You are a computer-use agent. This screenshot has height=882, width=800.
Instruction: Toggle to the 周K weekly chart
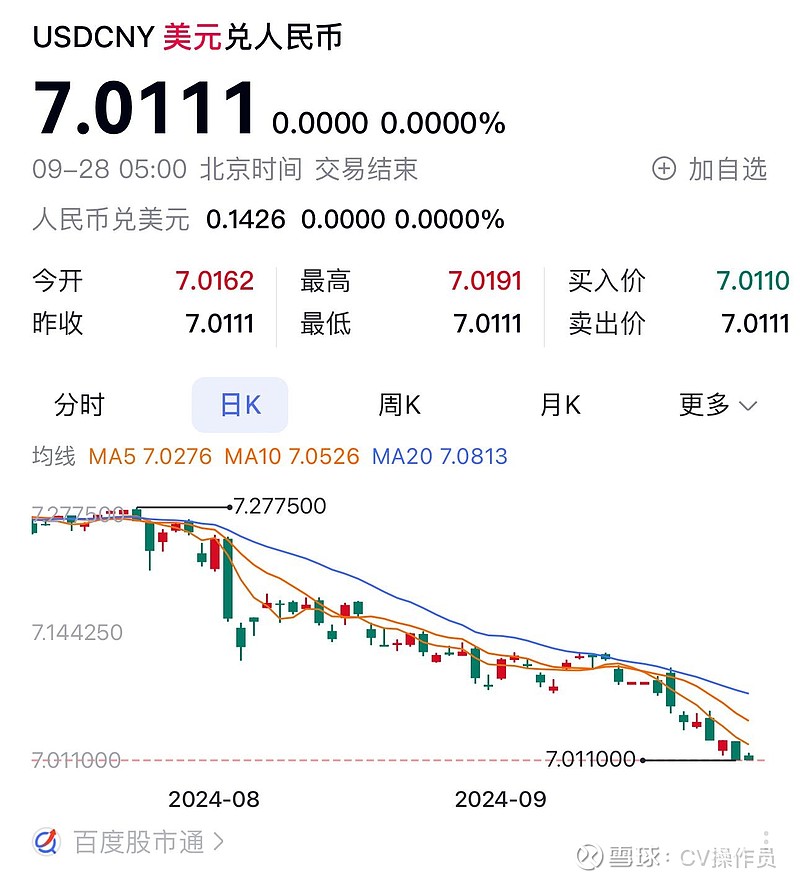[400, 405]
